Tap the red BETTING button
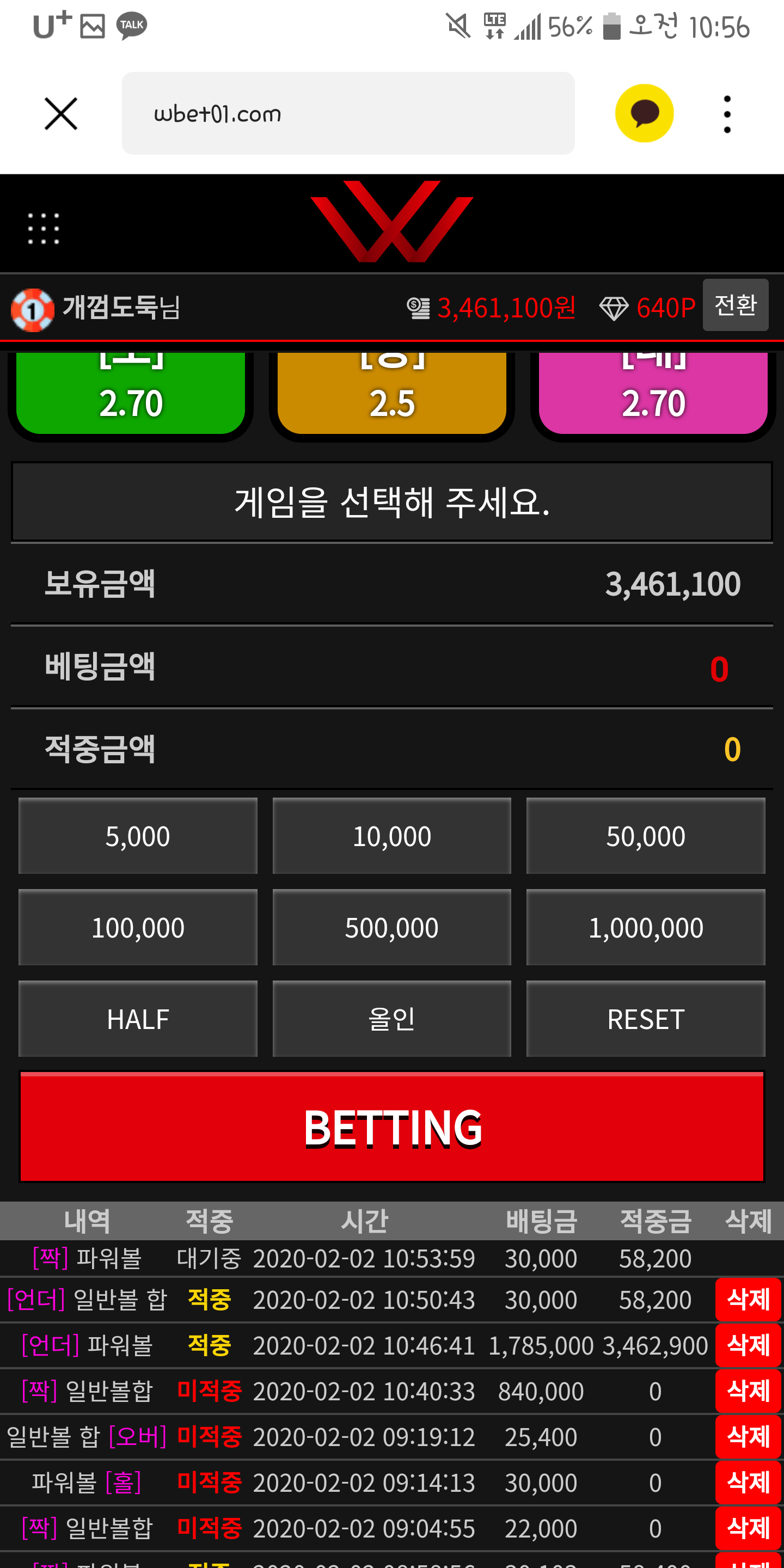 (391, 1126)
